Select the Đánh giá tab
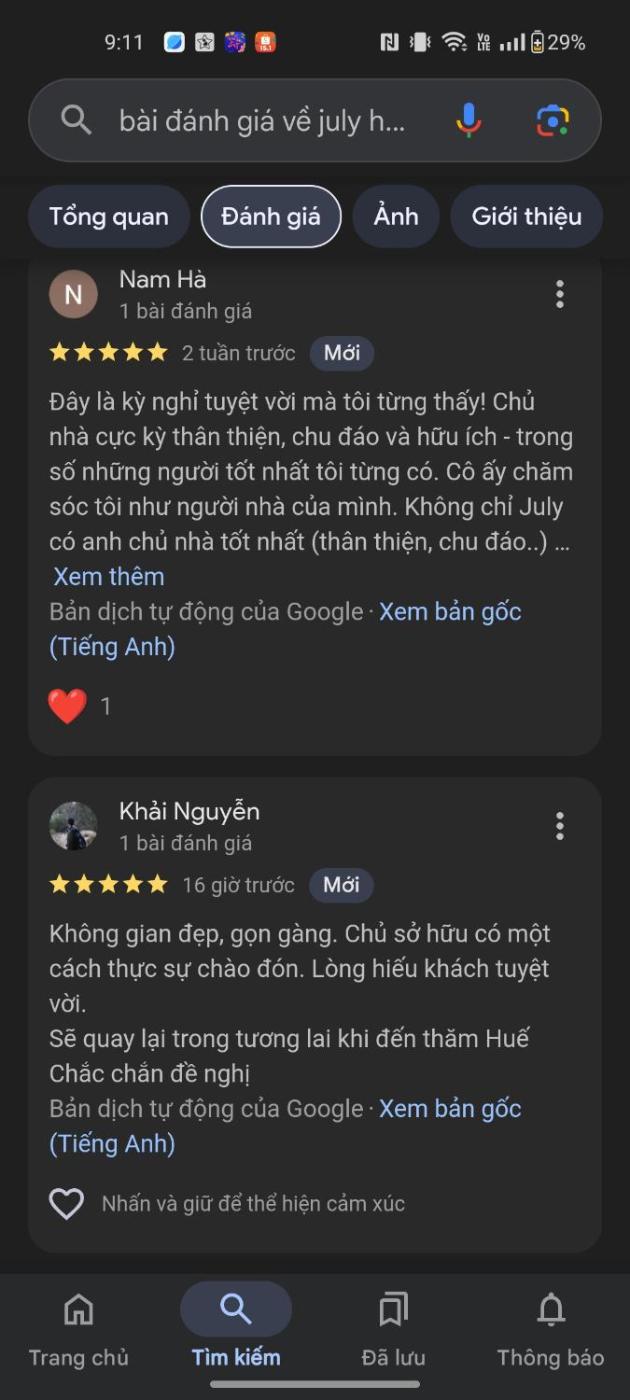Screen dimensions: 630x1400 [271, 216]
